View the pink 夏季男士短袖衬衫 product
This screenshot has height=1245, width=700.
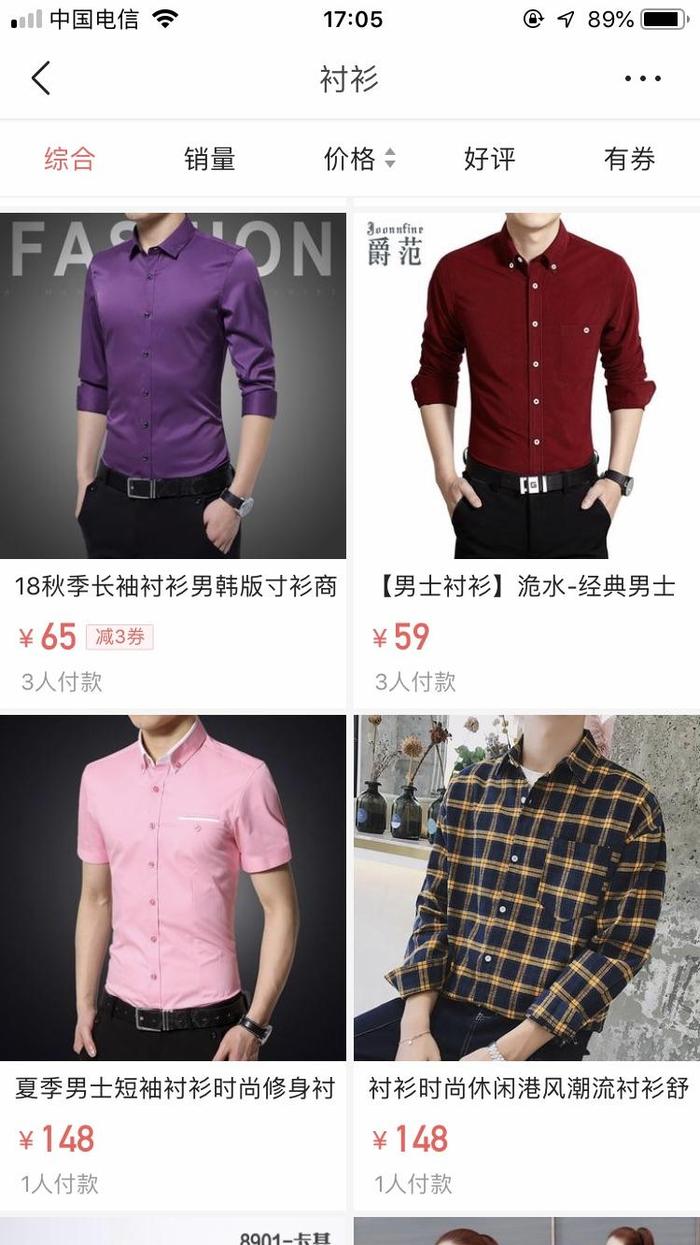click(173, 888)
